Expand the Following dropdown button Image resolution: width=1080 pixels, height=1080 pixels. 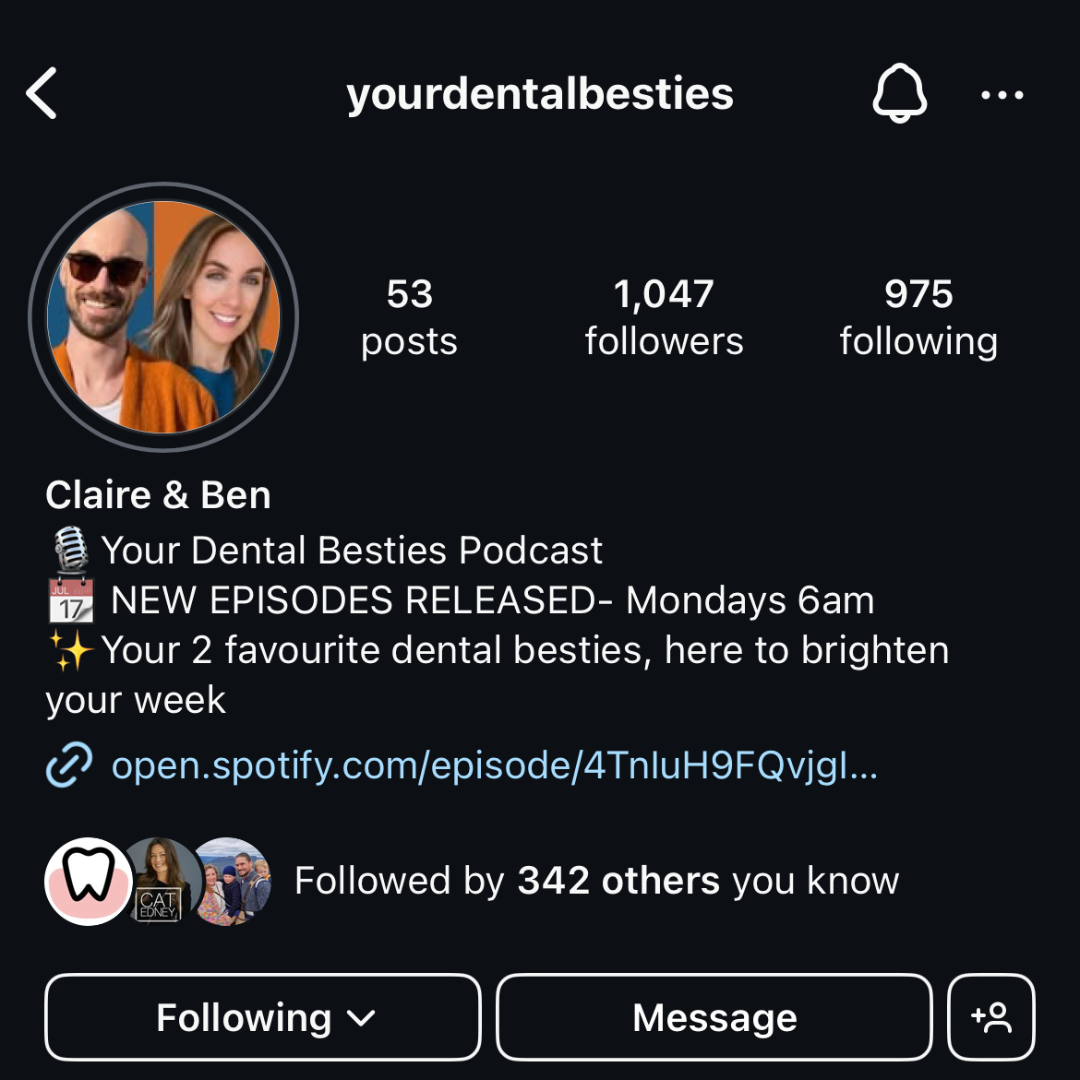(264, 1018)
